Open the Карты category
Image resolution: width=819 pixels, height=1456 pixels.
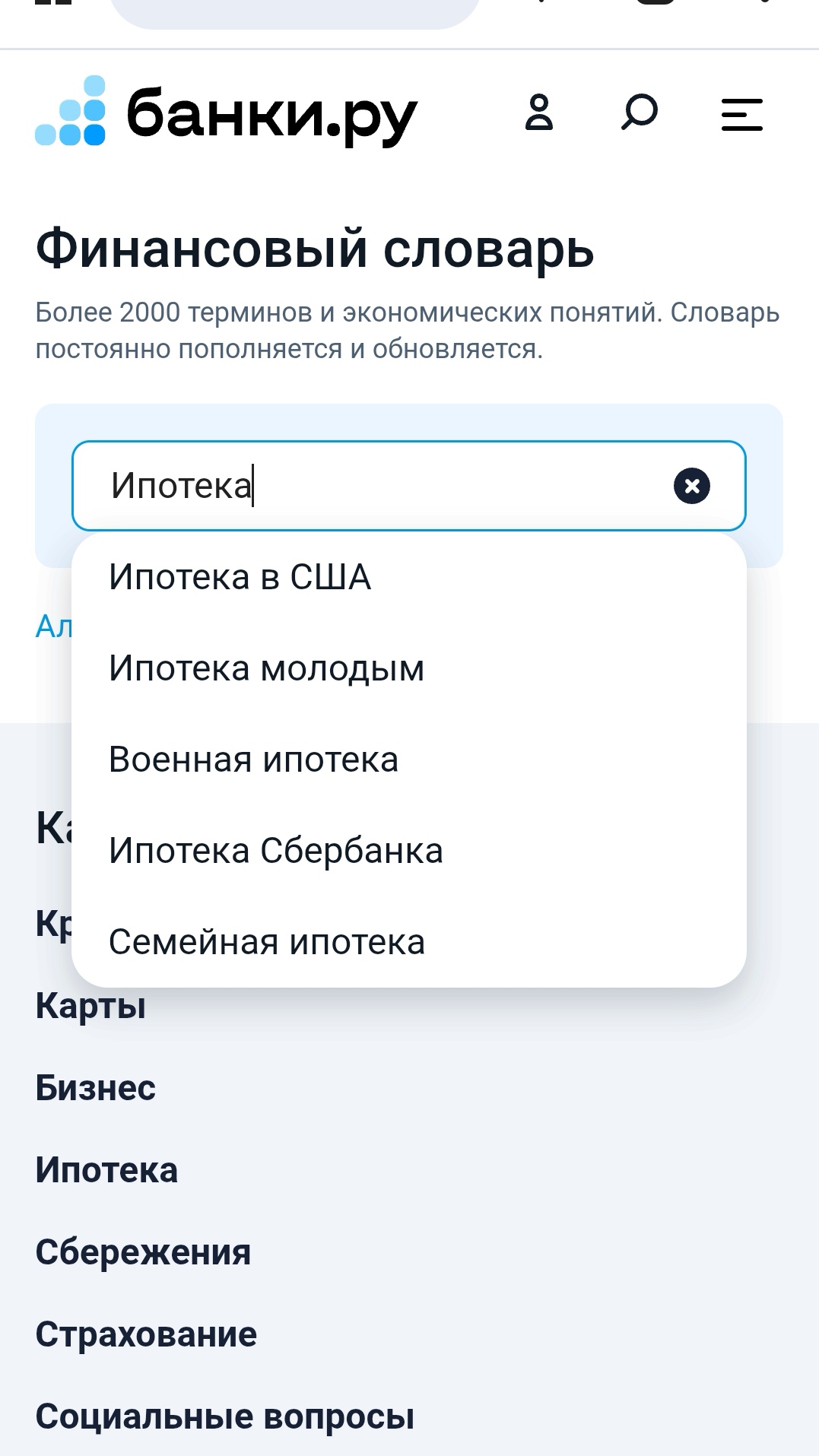tap(90, 1006)
